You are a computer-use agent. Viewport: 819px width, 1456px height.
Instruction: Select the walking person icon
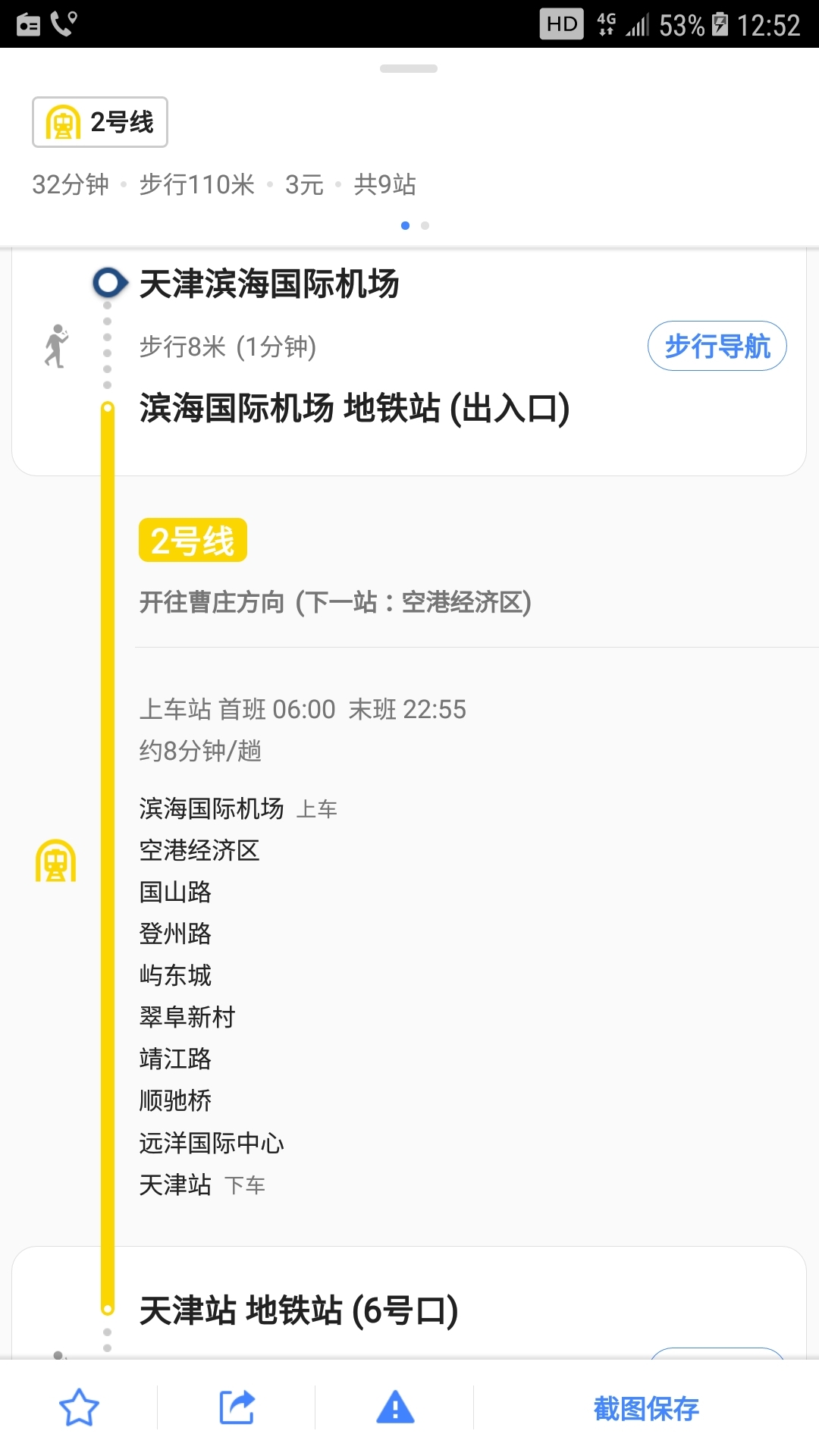click(x=57, y=347)
